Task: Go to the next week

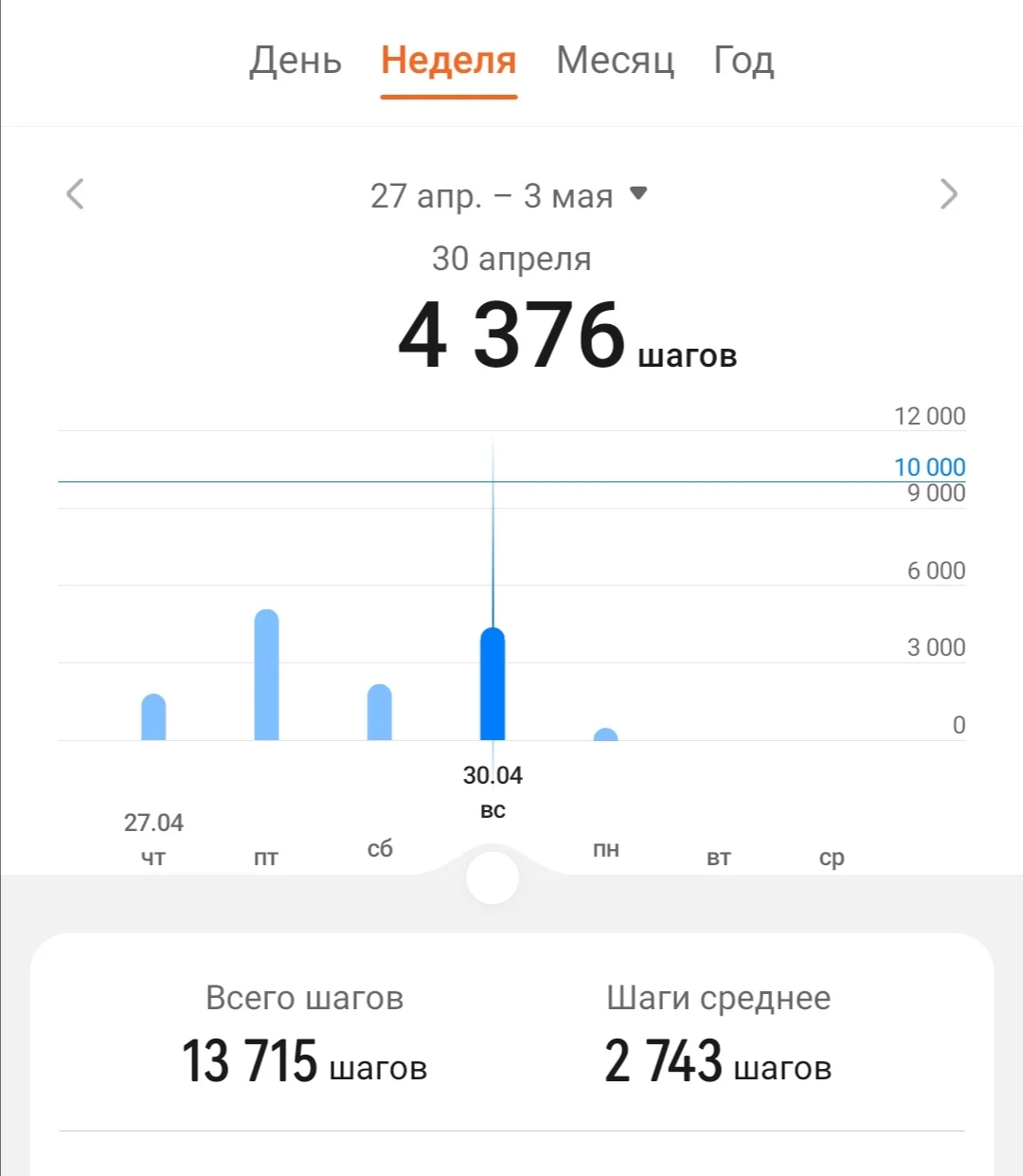Action: click(948, 194)
